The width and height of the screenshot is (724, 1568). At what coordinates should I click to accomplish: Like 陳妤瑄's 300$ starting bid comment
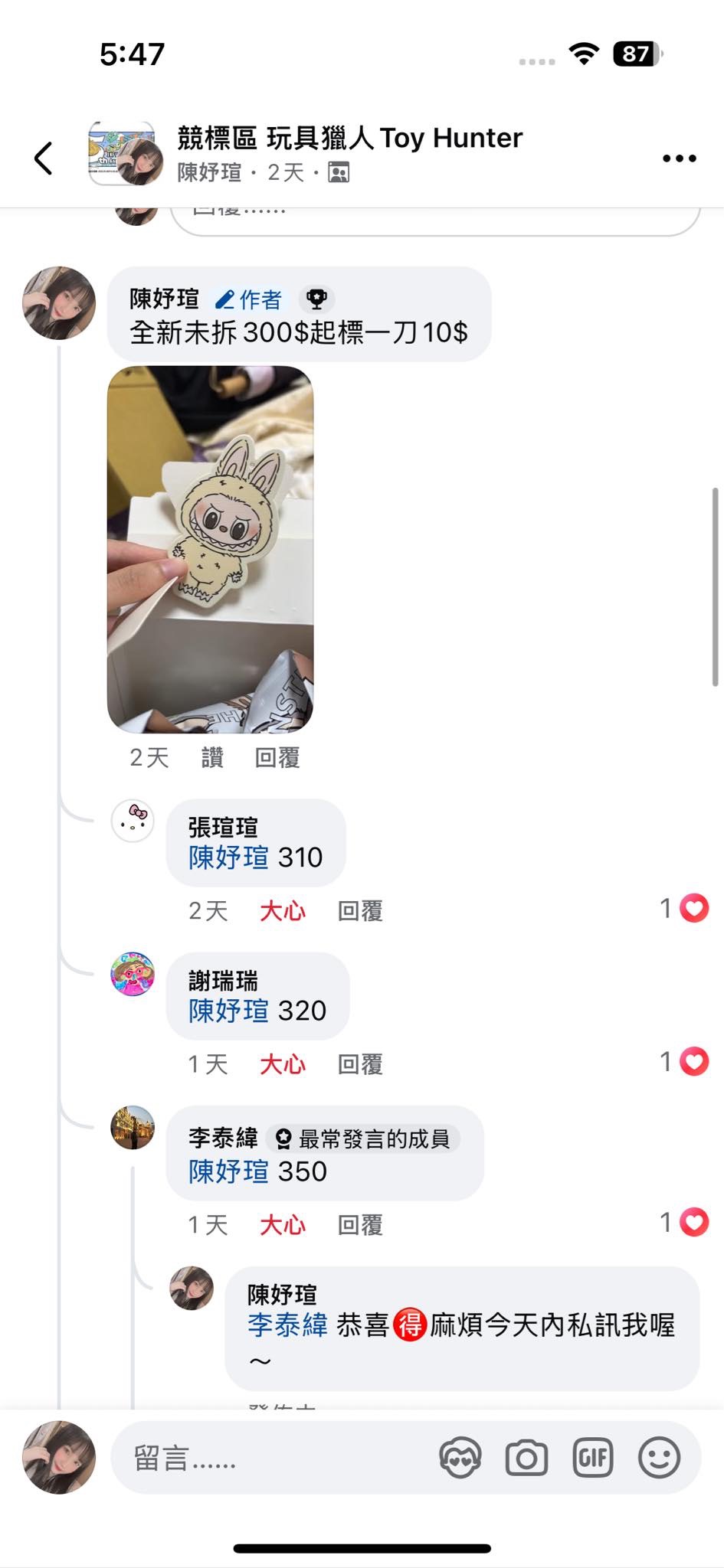click(212, 758)
